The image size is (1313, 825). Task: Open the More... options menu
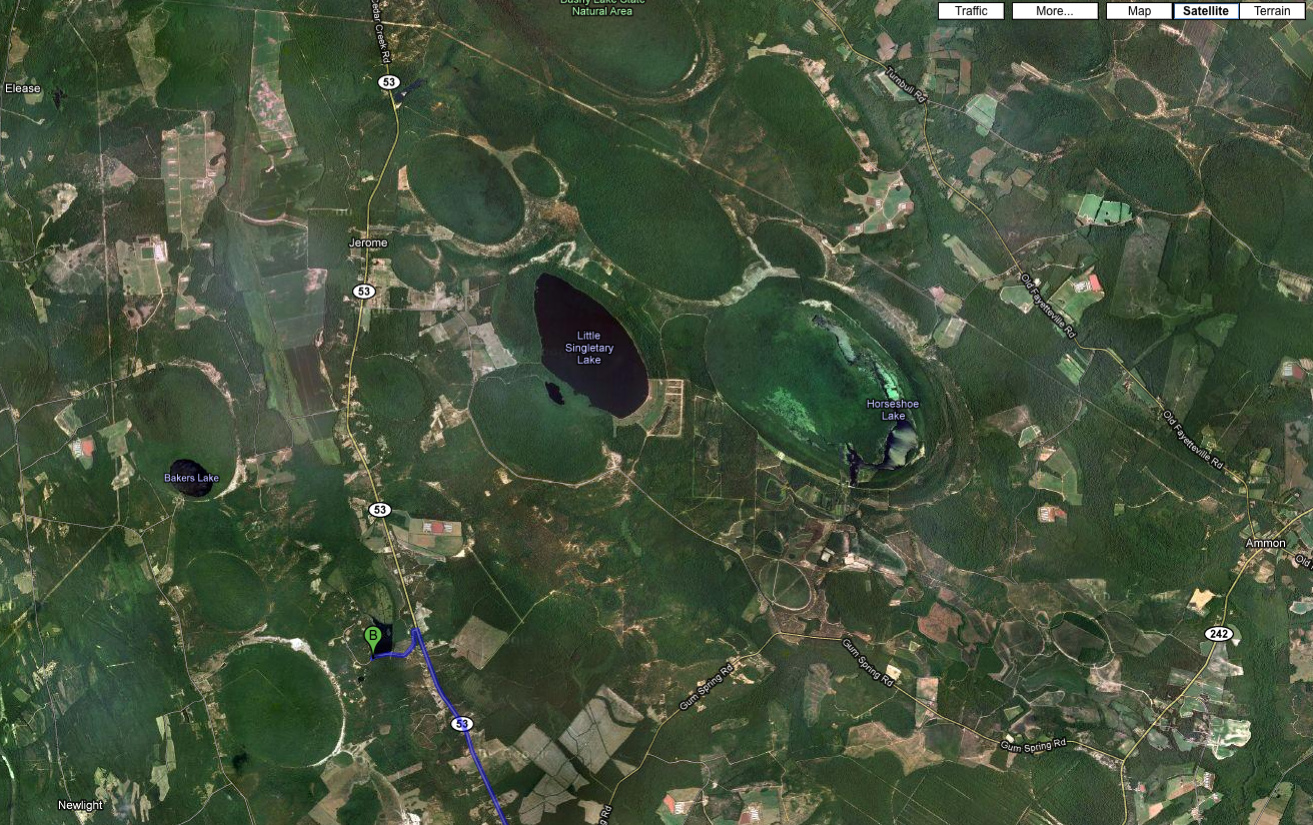(1054, 11)
